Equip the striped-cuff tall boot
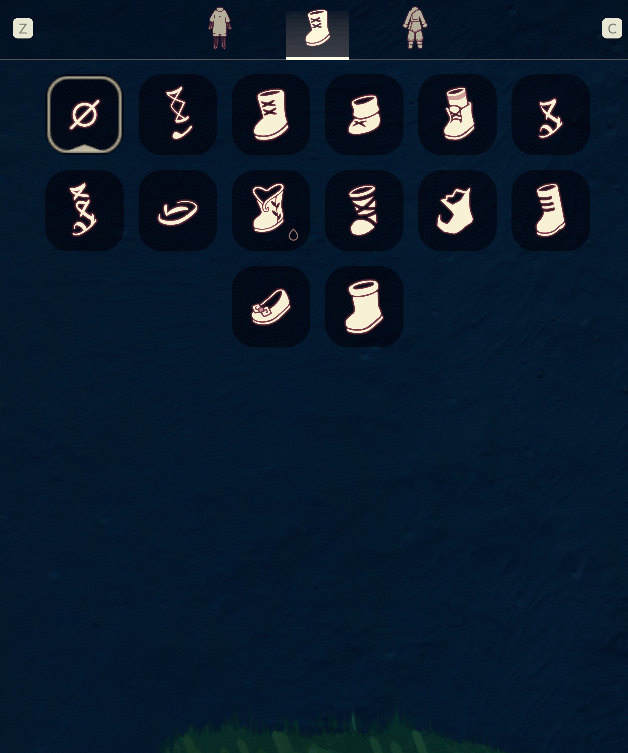The width and height of the screenshot is (628, 753). [x=550, y=211]
